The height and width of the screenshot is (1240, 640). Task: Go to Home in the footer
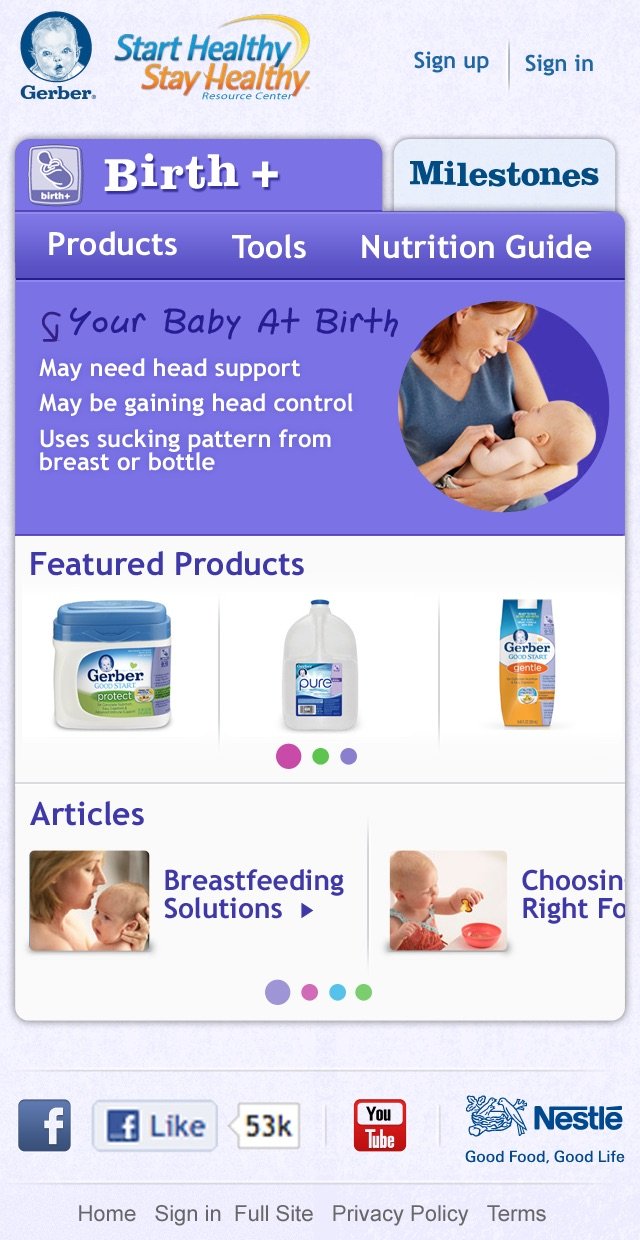coord(107,1214)
